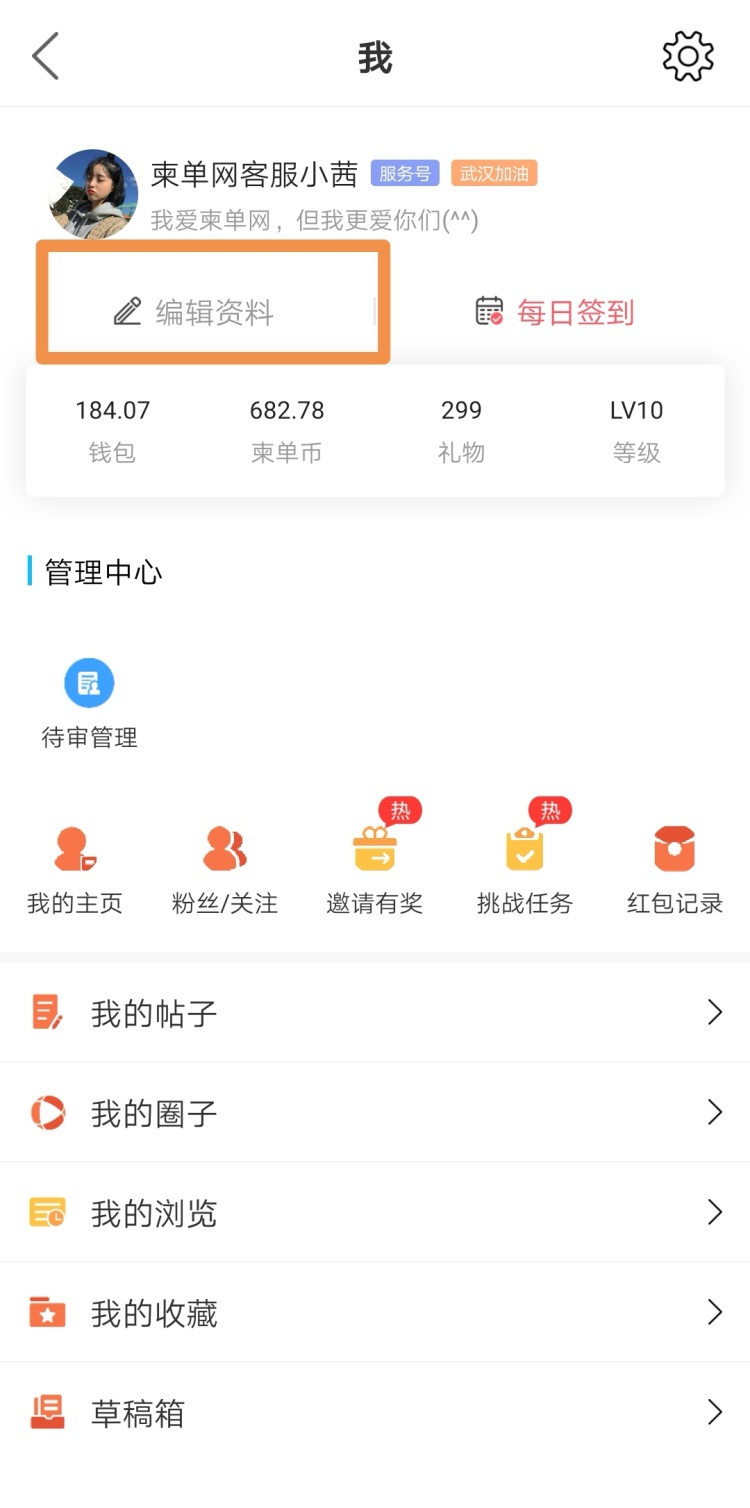
Task: Go back using the top-left arrow
Action: point(46,56)
